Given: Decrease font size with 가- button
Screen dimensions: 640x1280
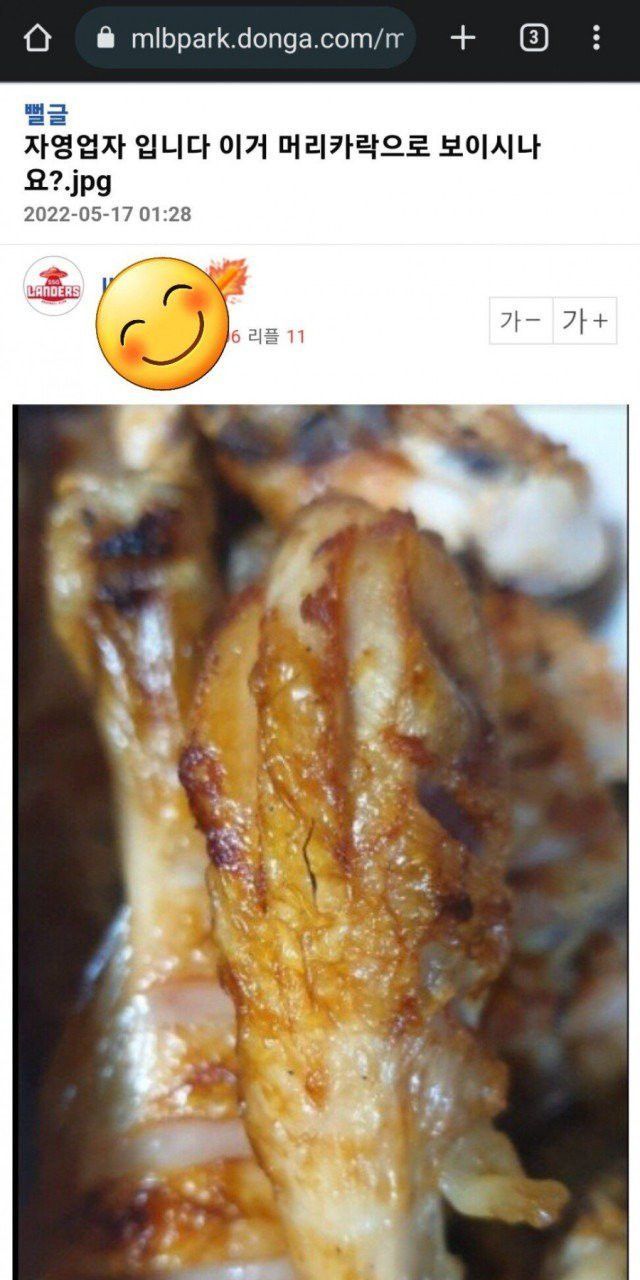Looking at the screenshot, I should (521, 322).
